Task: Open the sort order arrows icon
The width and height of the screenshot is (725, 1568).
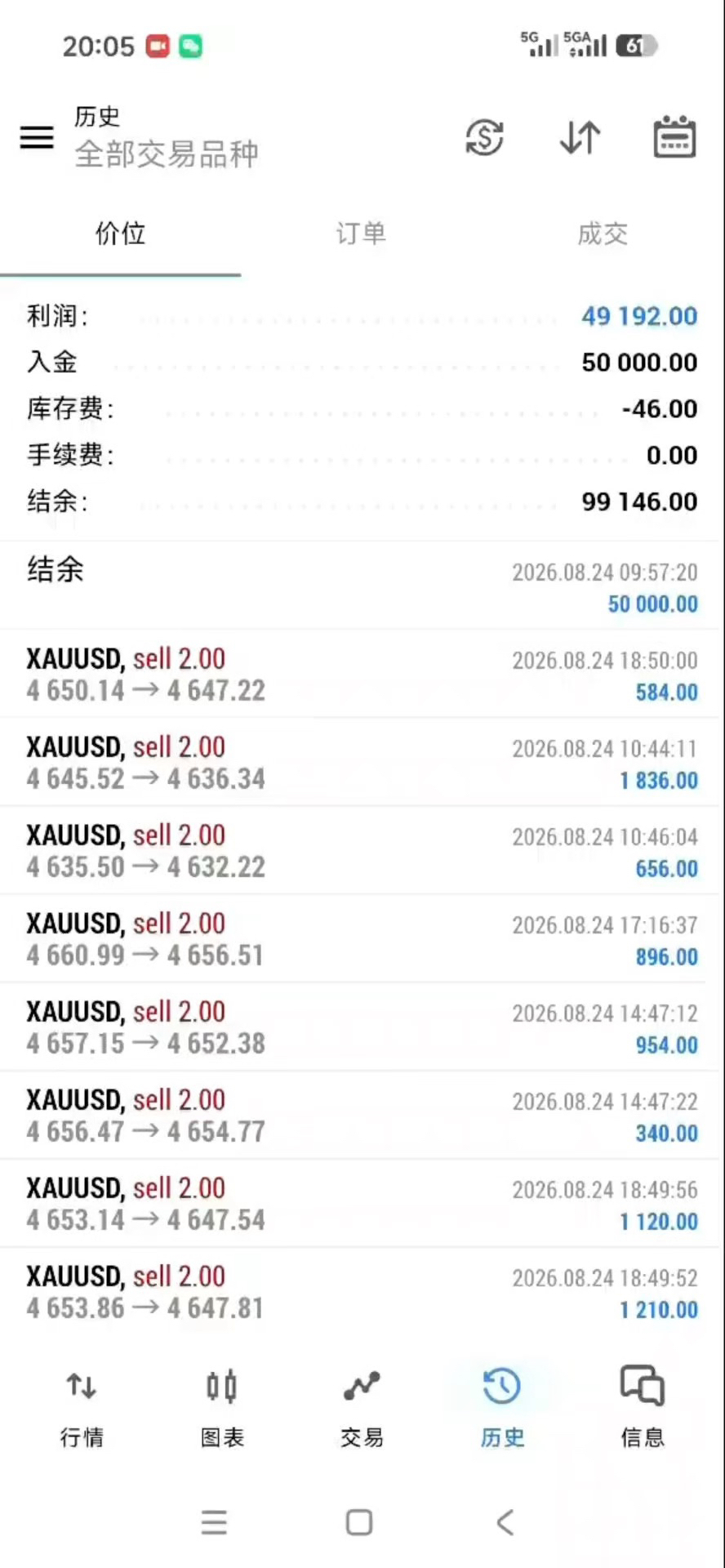Action: tap(580, 136)
